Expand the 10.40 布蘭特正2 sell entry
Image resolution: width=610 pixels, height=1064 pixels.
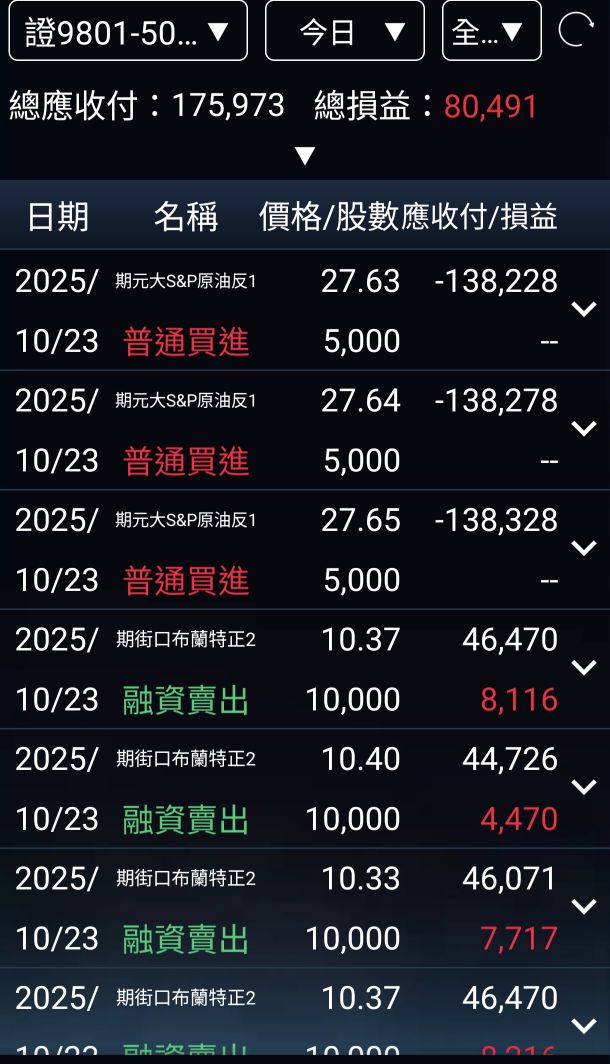pyautogui.click(x=583, y=788)
